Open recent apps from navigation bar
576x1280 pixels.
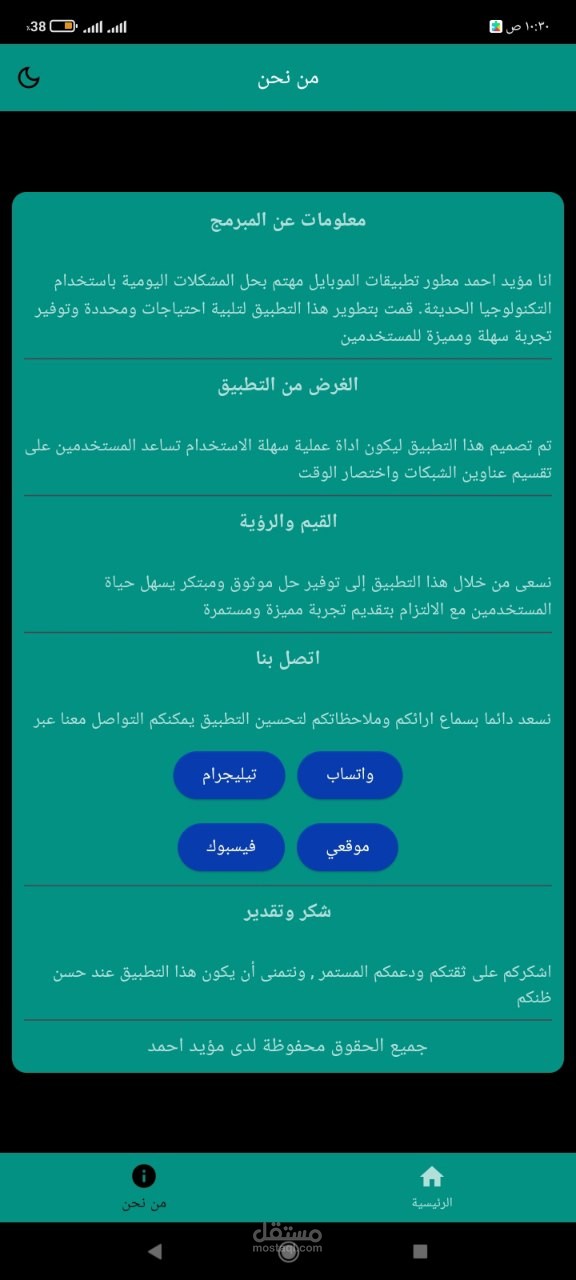click(420, 1250)
